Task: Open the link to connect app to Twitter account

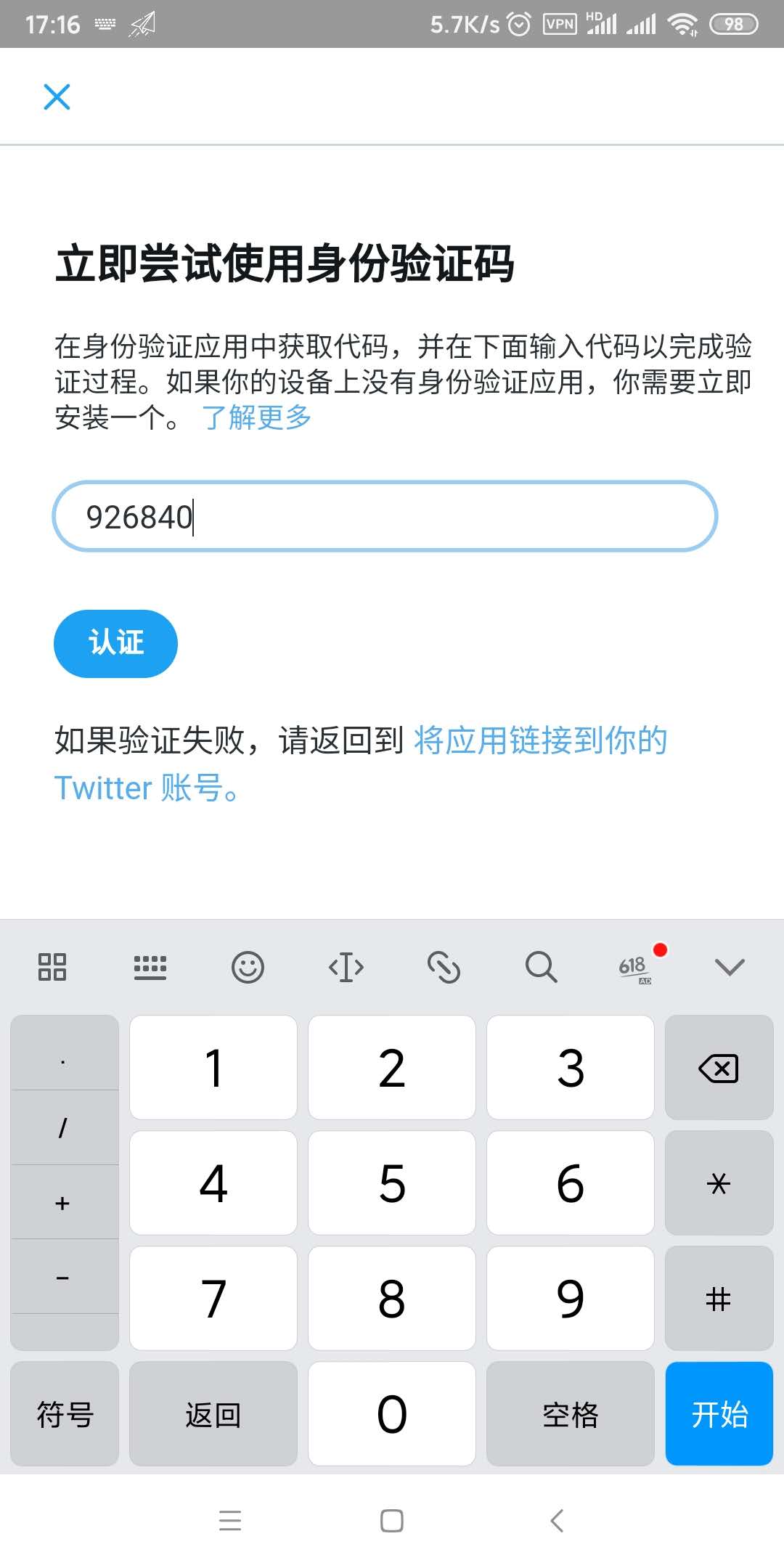Action: click(540, 741)
